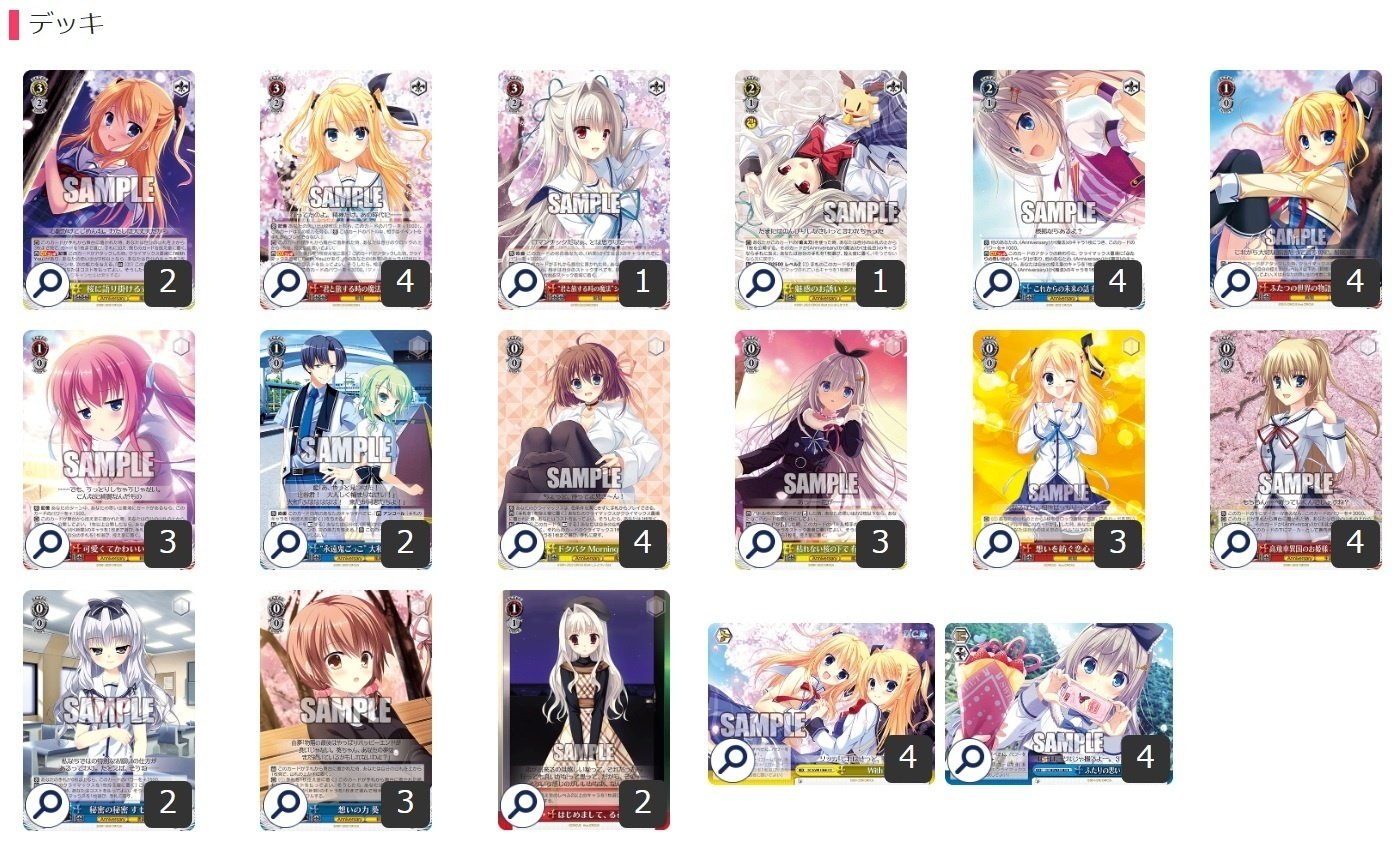Screen dimensions: 1399x843
Task: Tap magnifier on 桜に語り掛ける card
Action: click(x=46, y=284)
